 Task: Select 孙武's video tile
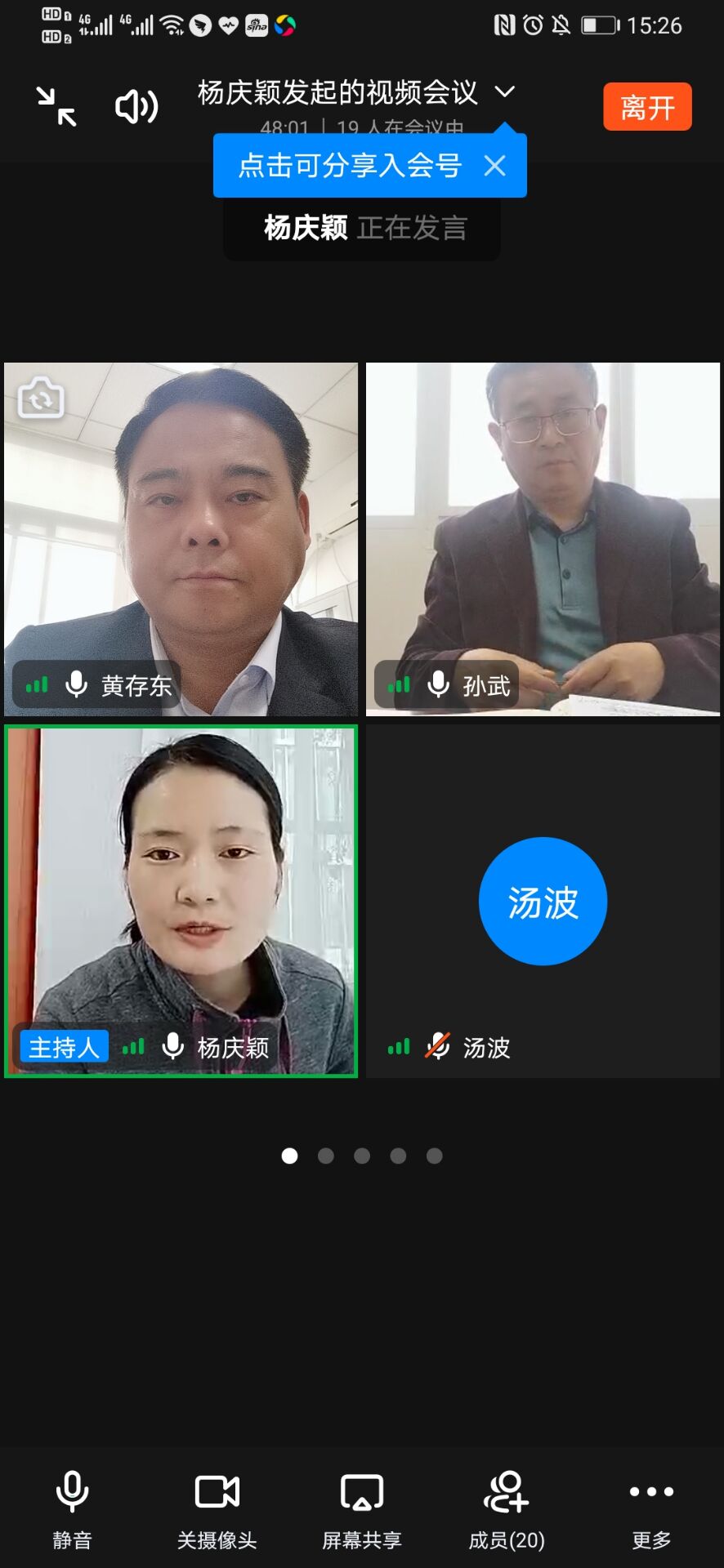(543, 539)
